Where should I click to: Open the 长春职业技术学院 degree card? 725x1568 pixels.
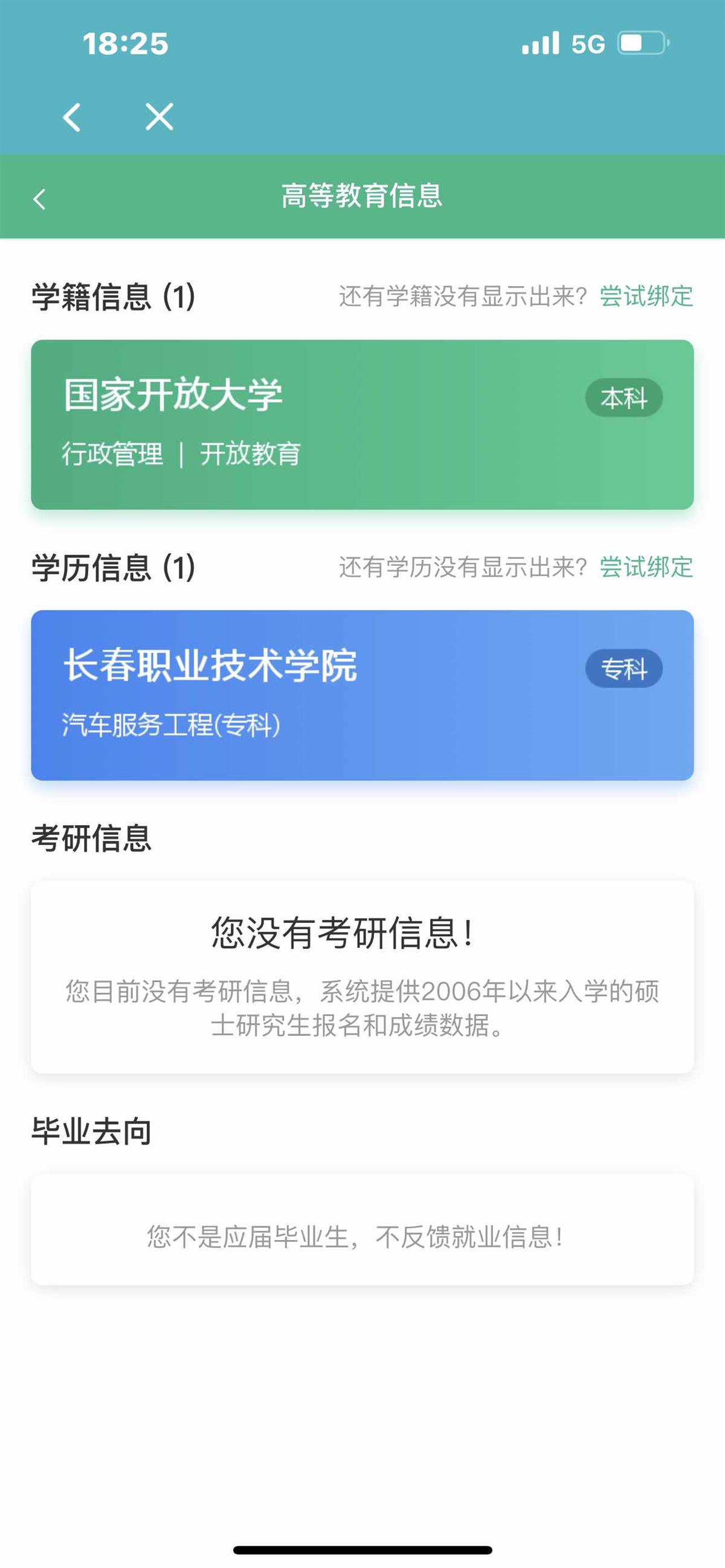pos(362,695)
